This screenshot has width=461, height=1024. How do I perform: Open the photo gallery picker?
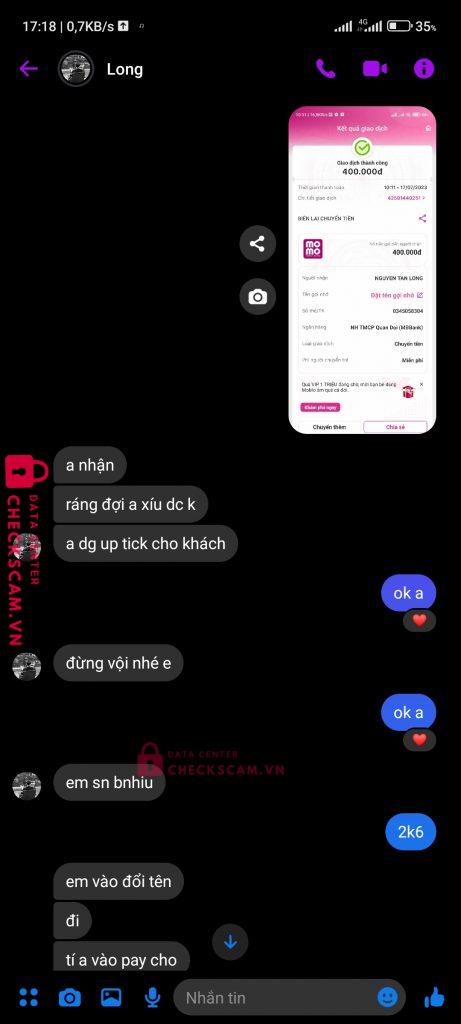pos(111,997)
